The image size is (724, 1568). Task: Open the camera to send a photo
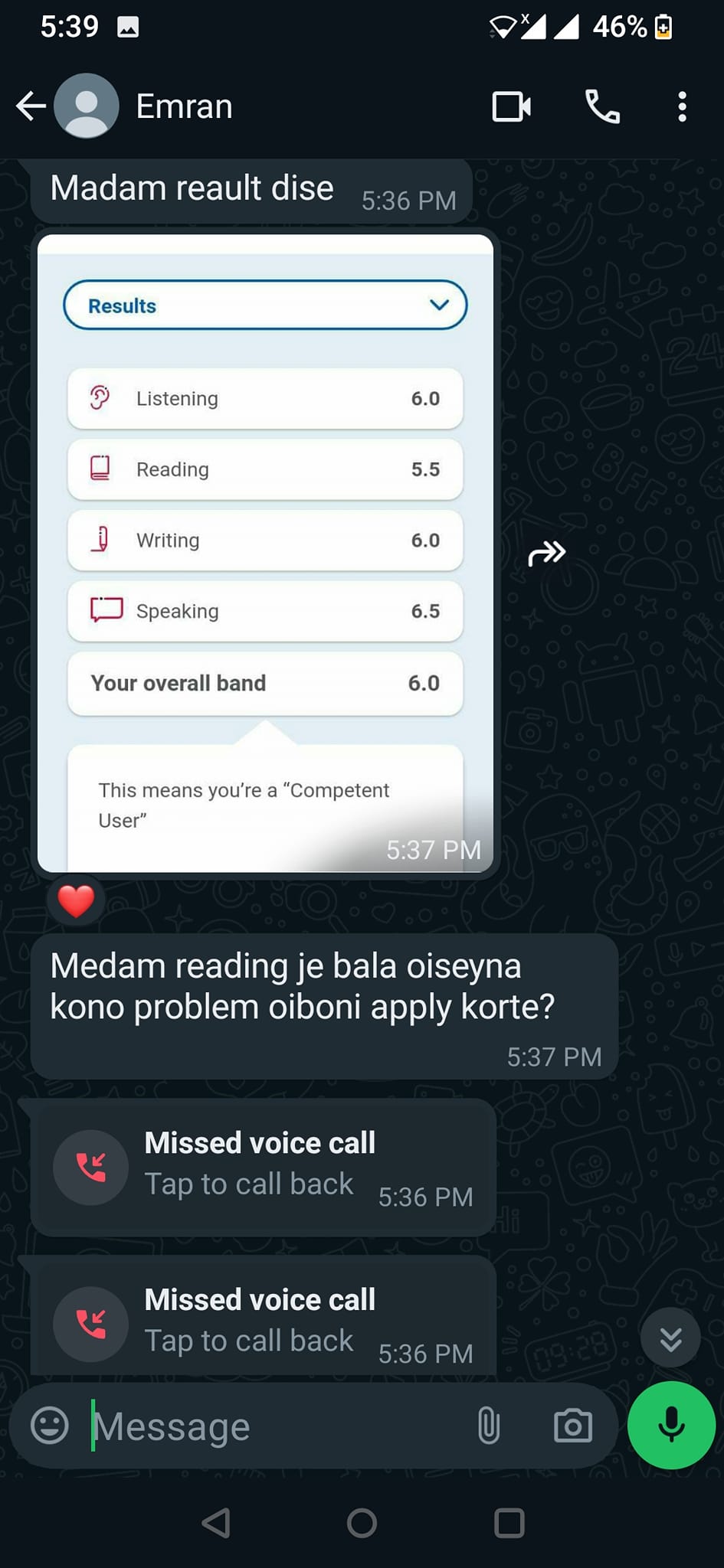[573, 1426]
